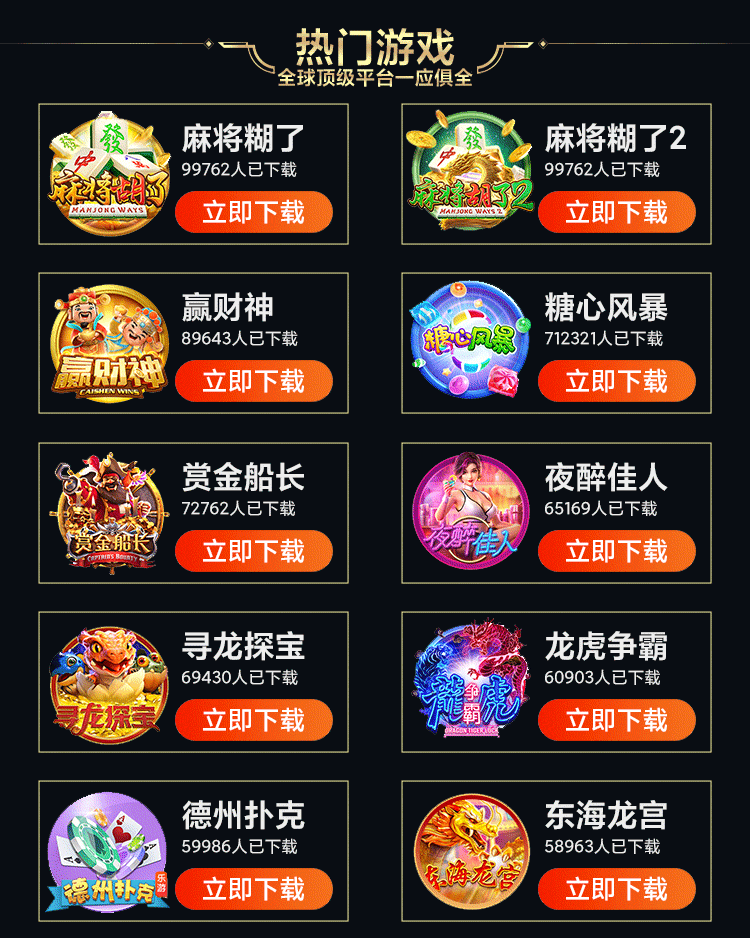Download 夜醉佳人 via 立即下载 button
Image resolution: width=750 pixels, height=938 pixels.
(x=617, y=551)
